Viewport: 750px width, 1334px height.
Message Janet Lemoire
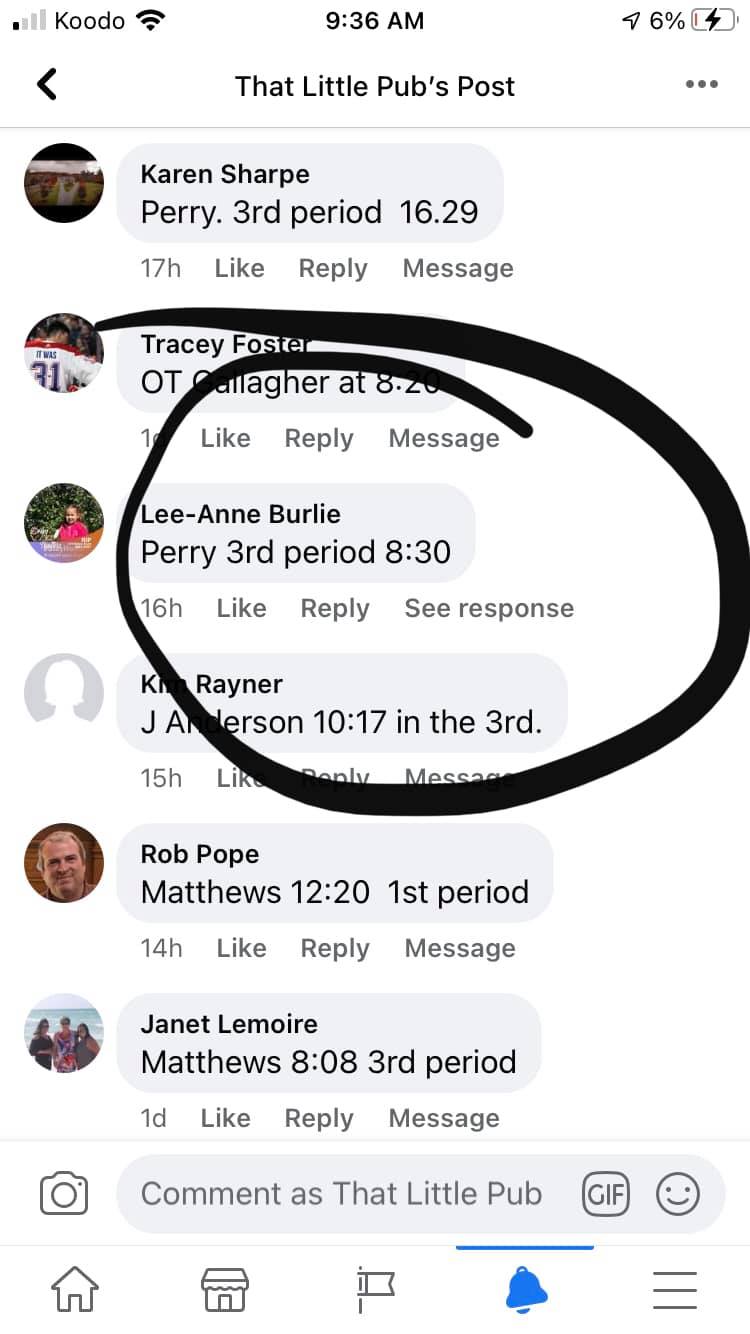coord(444,1118)
